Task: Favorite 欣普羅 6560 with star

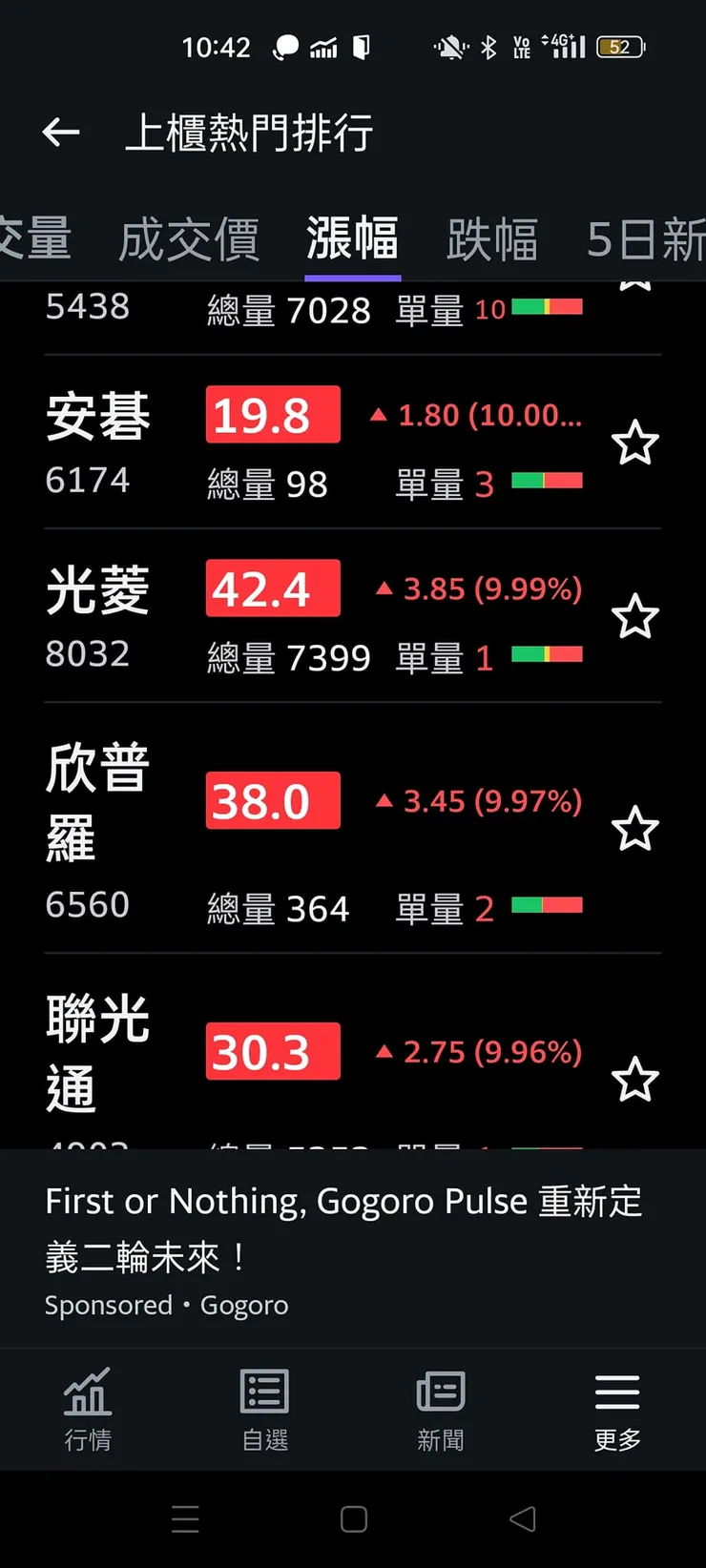Action: [x=634, y=829]
